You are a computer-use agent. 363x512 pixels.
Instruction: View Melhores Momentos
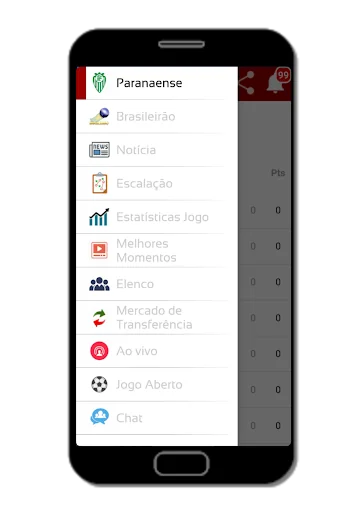point(157,250)
